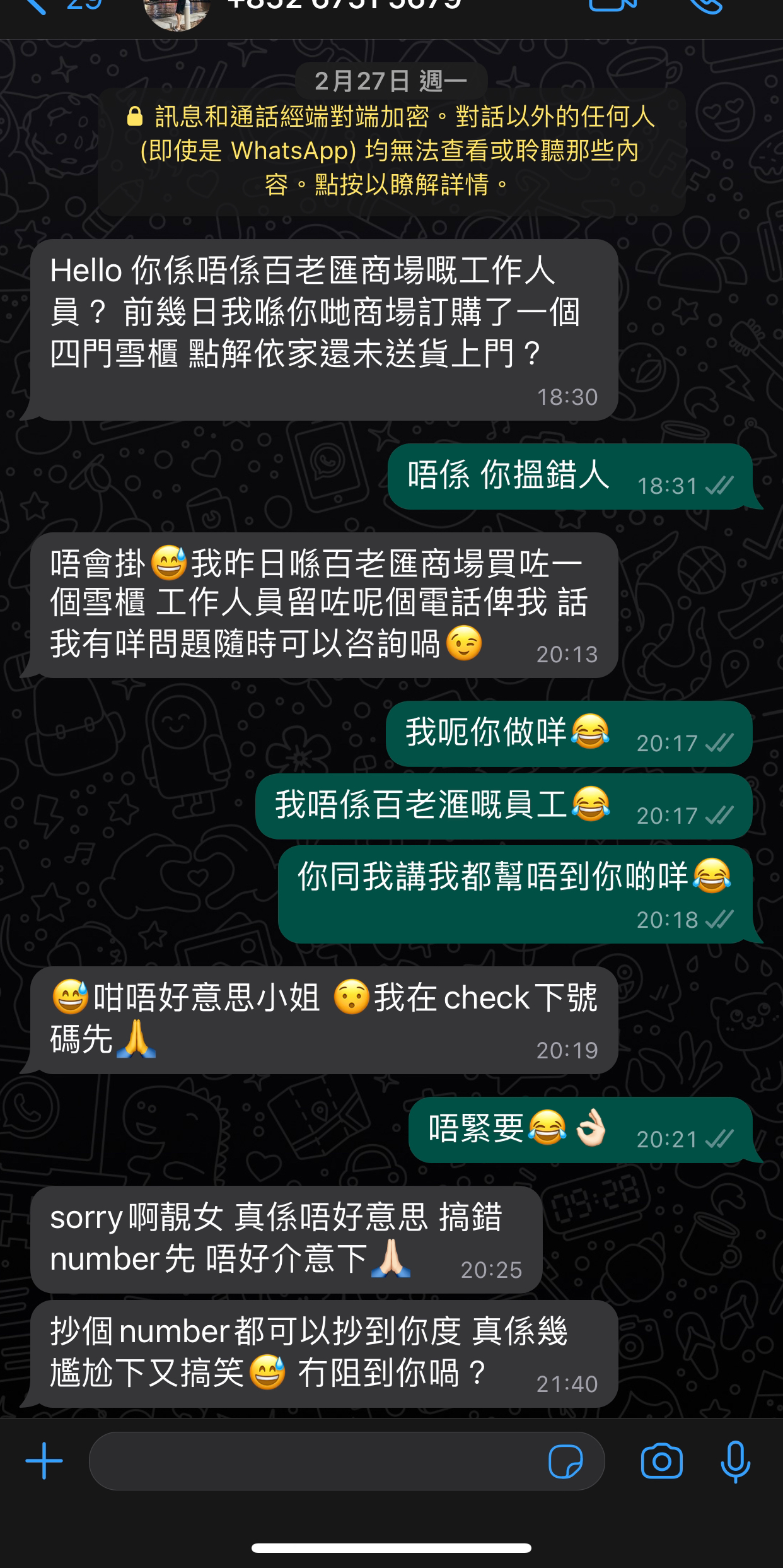The height and width of the screenshot is (1568, 783).
Task: Open the plus attachment menu
Action: coord(44,1461)
